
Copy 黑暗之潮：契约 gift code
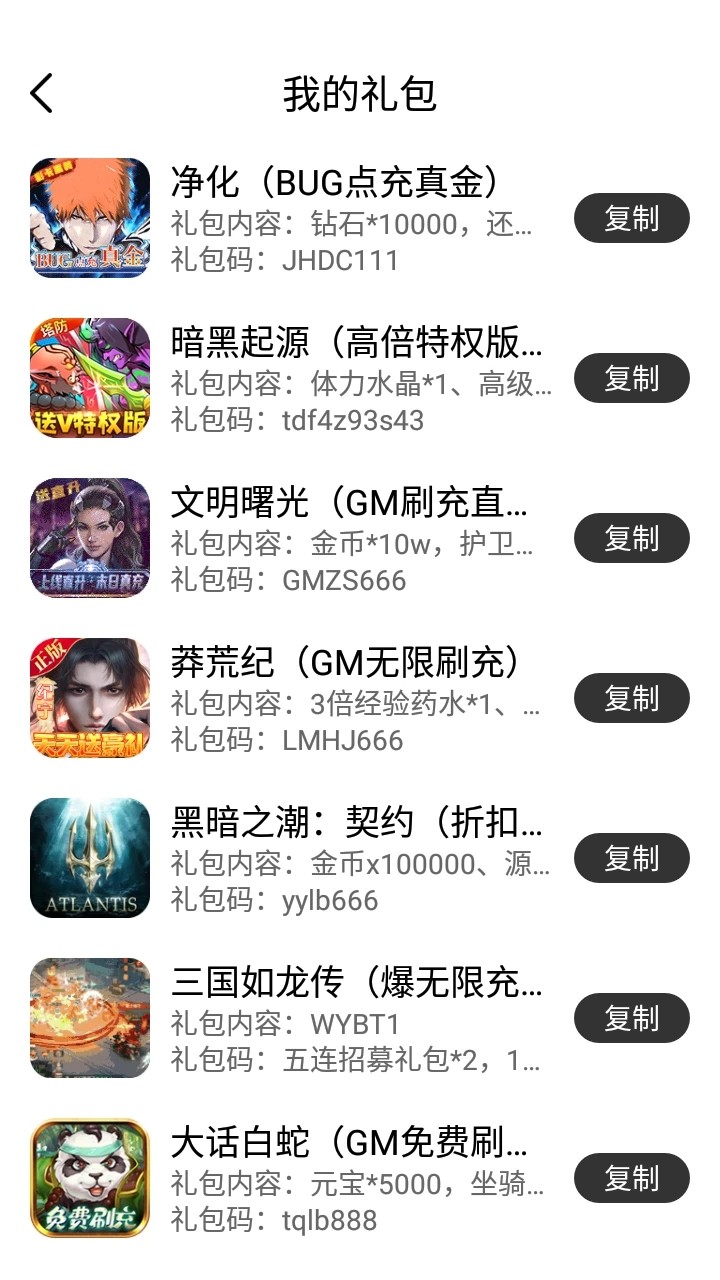631,859
